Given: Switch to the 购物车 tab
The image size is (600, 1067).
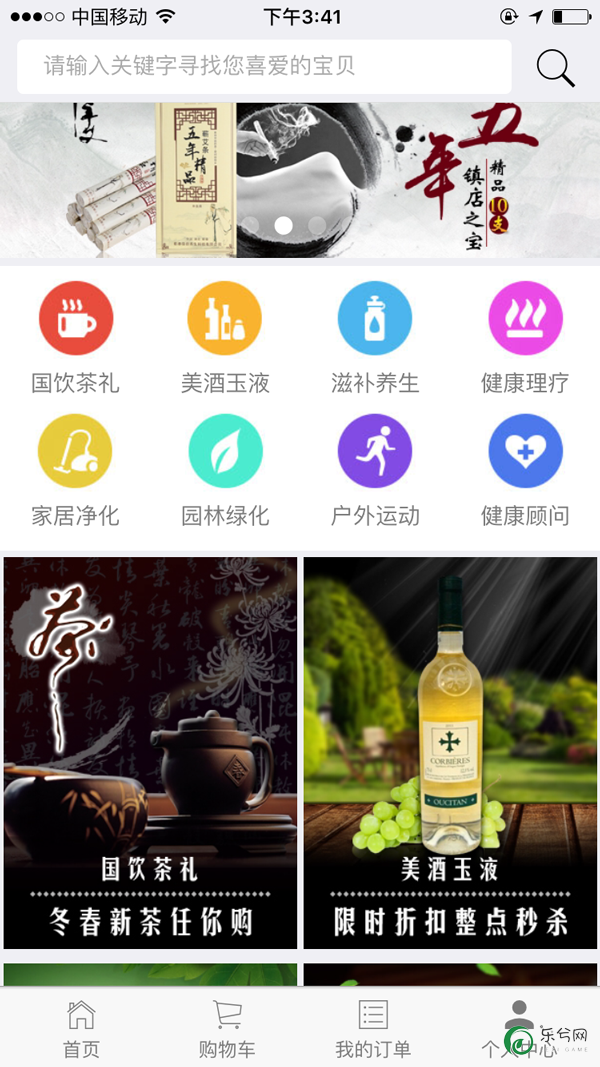Looking at the screenshot, I should [227, 1028].
